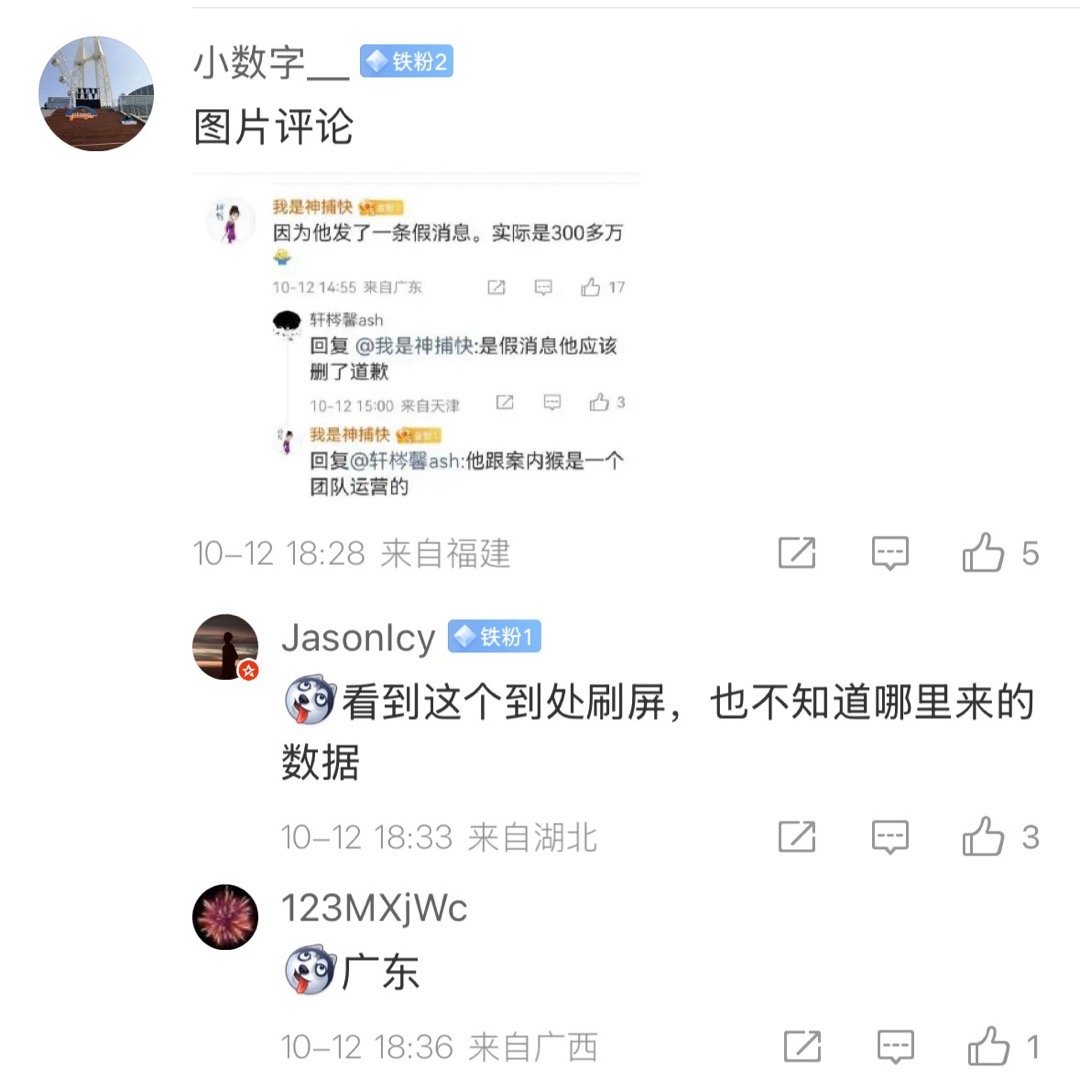Reply to 小数字__'s comment
The image size is (1080, 1080).
pyautogui.click(x=889, y=553)
